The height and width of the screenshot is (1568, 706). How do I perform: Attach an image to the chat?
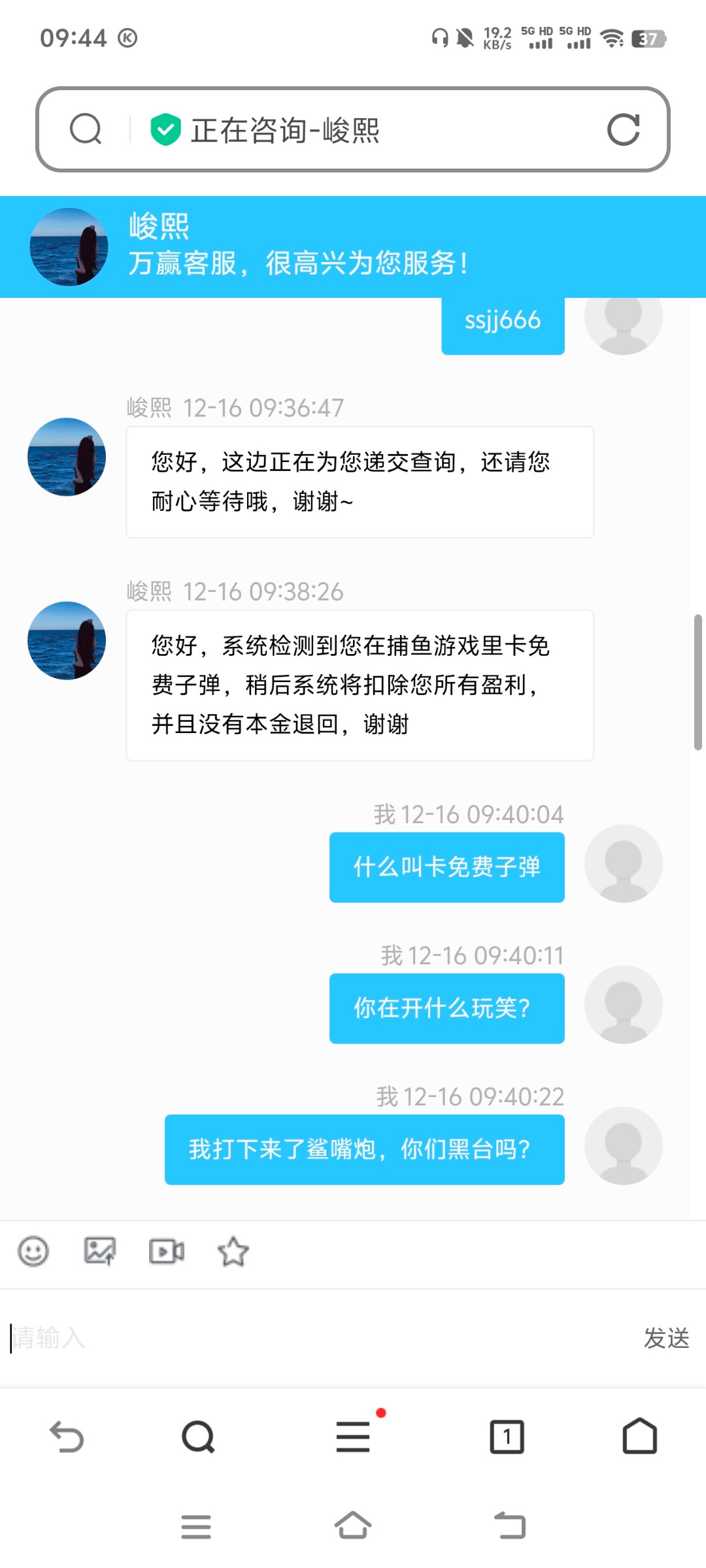(x=100, y=1251)
